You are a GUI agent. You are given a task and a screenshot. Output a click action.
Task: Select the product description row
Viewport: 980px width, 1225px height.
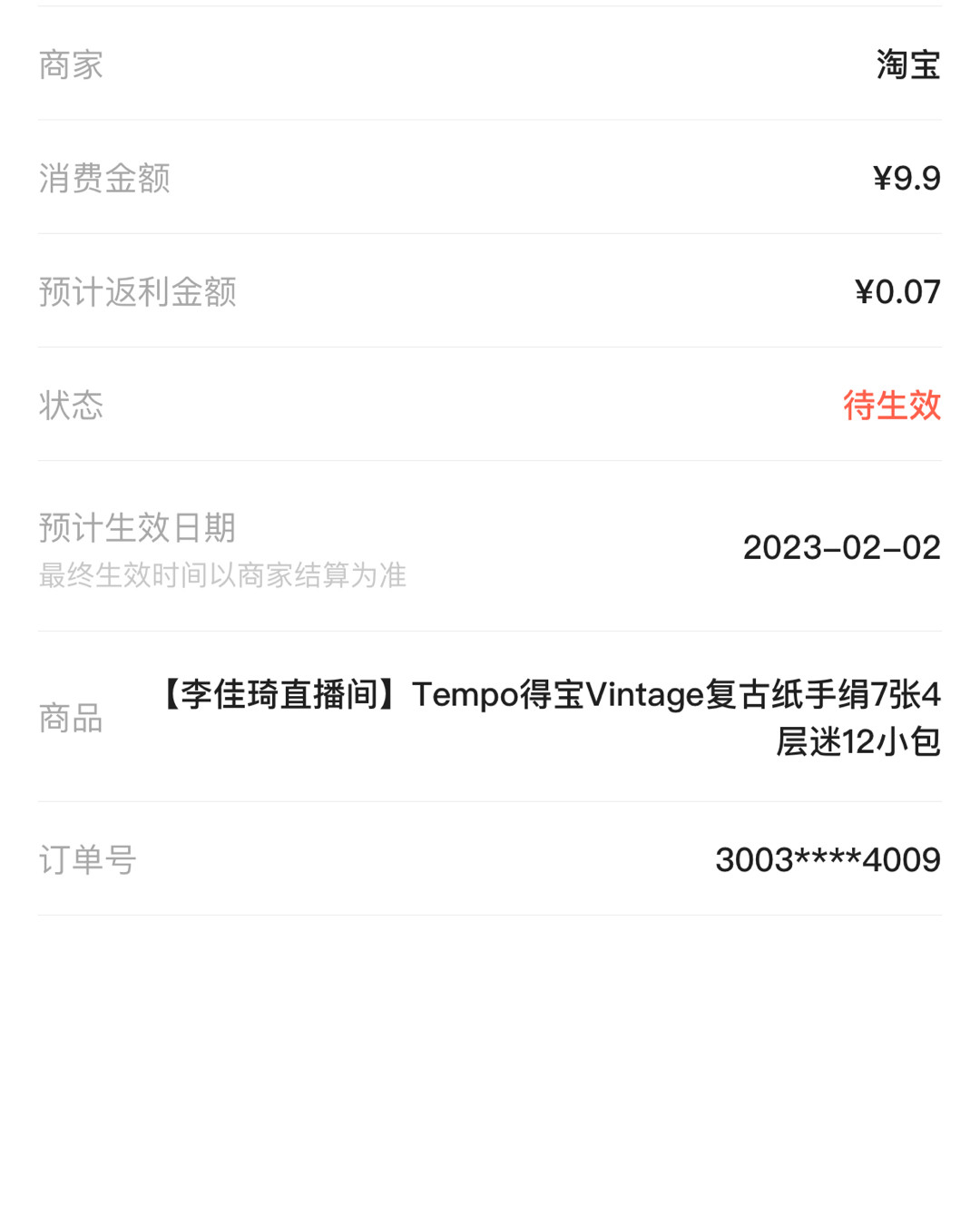coord(490,720)
